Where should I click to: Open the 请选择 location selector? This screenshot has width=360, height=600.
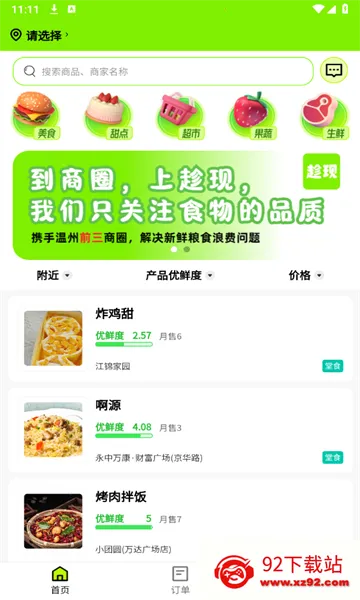tap(39, 35)
